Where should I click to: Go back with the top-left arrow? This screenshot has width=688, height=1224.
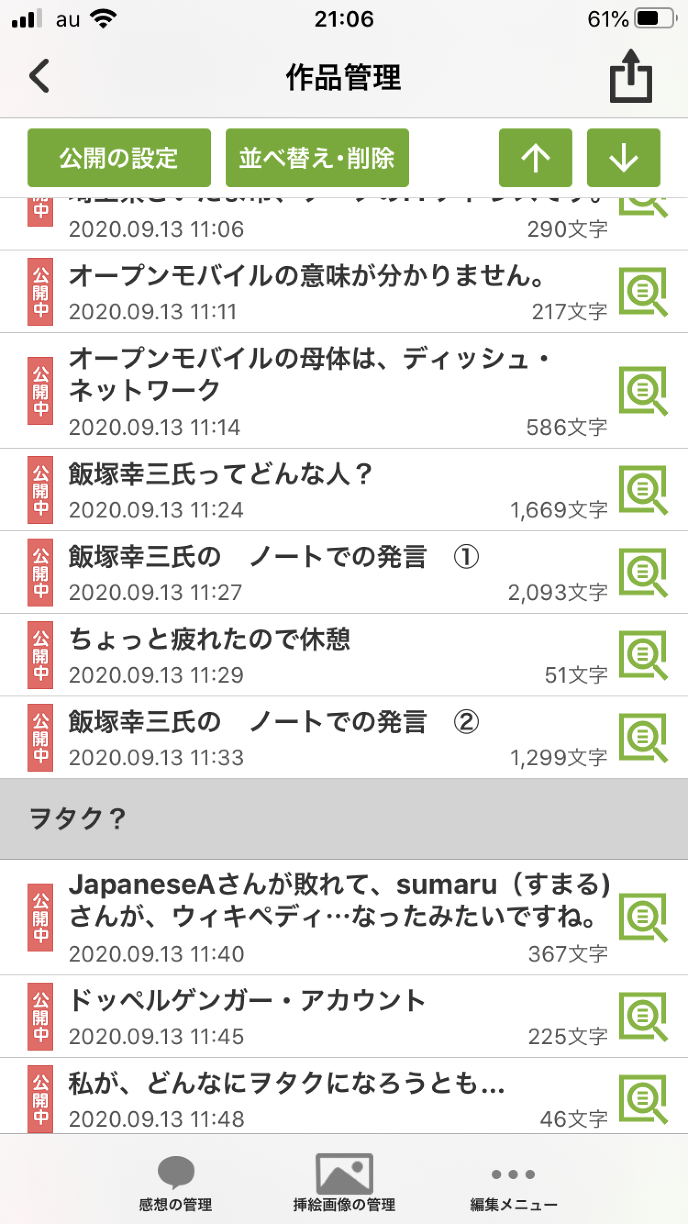point(39,77)
